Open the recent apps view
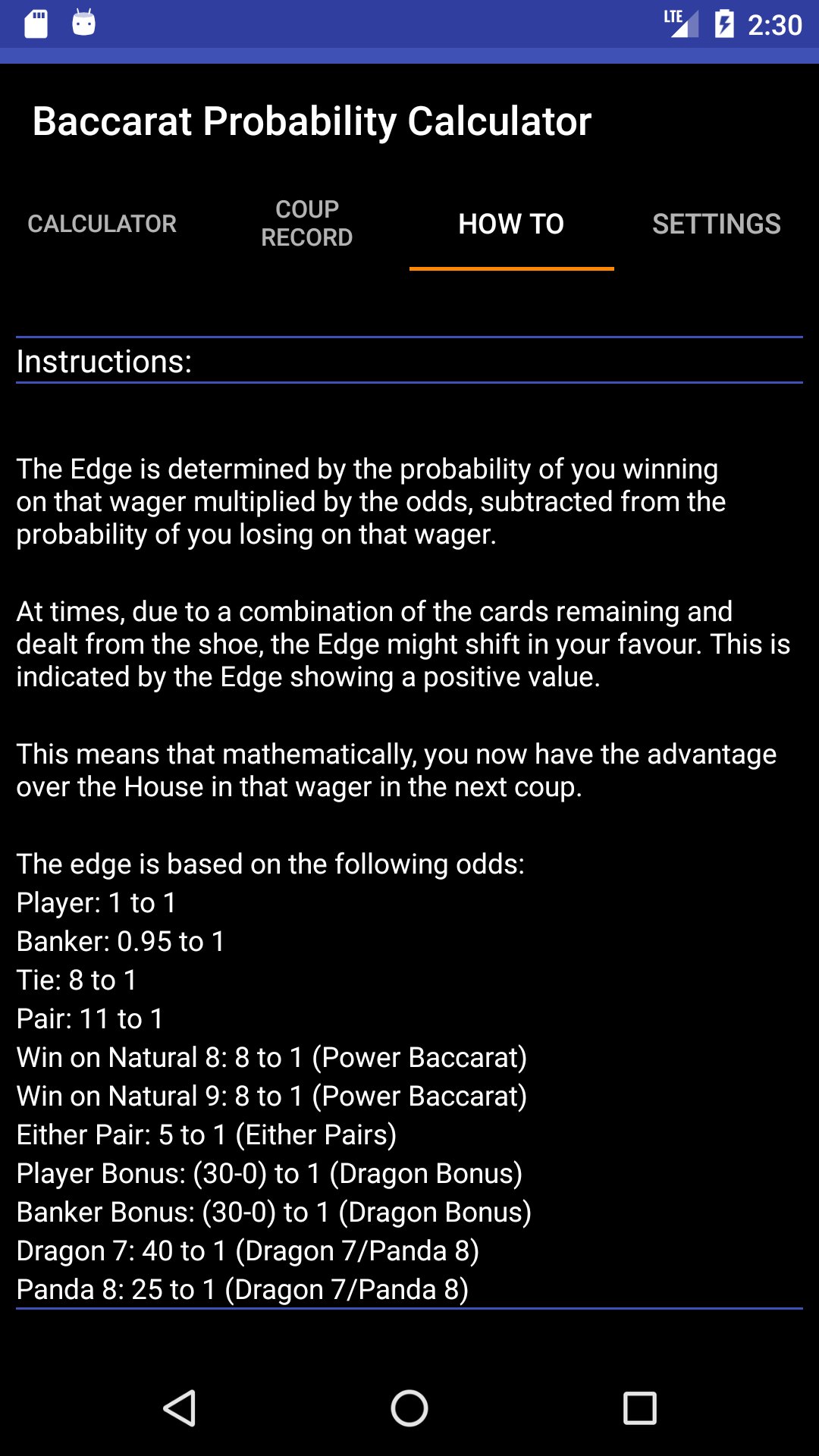Viewport: 819px width, 1456px height. 639,1408
